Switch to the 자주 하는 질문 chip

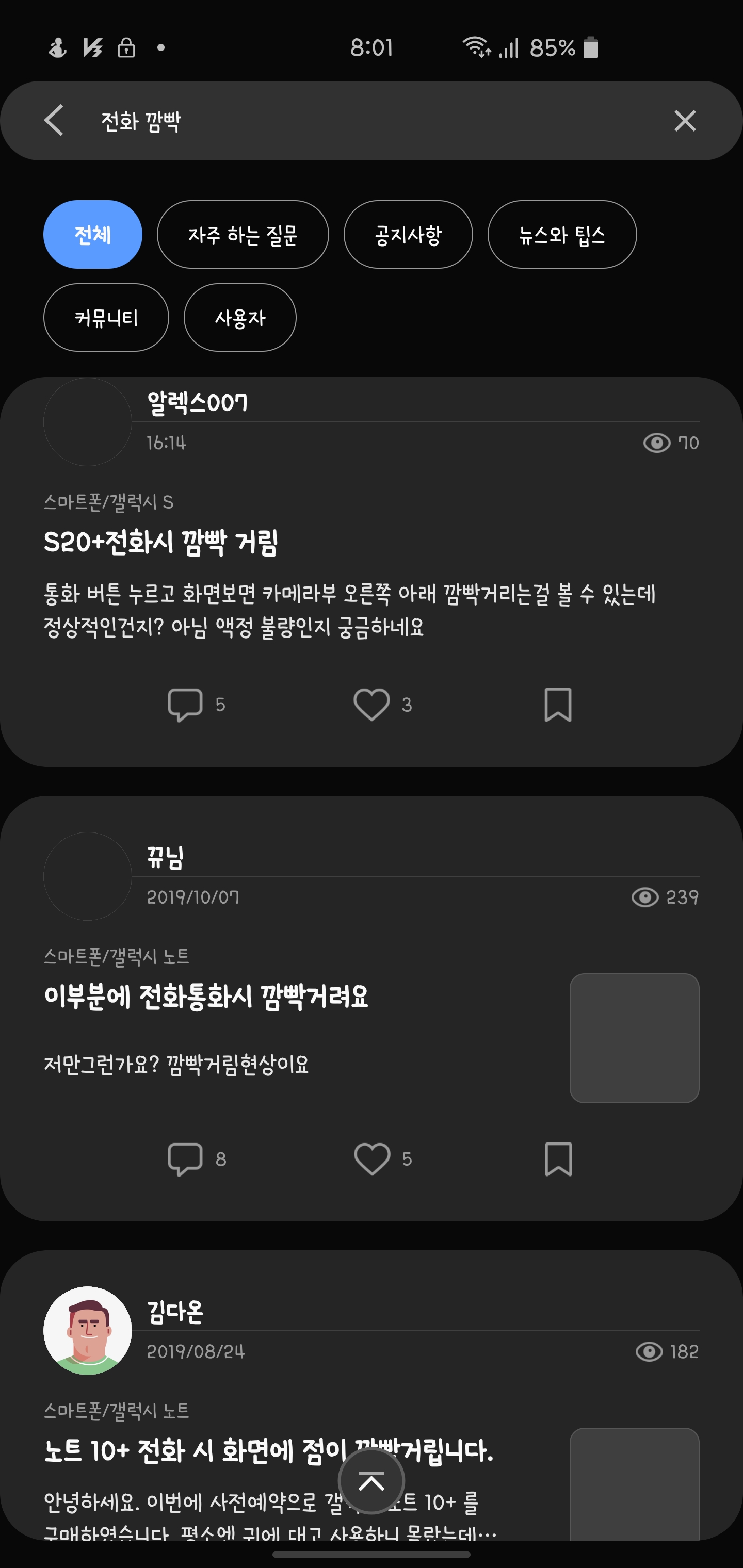coord(243,234)
